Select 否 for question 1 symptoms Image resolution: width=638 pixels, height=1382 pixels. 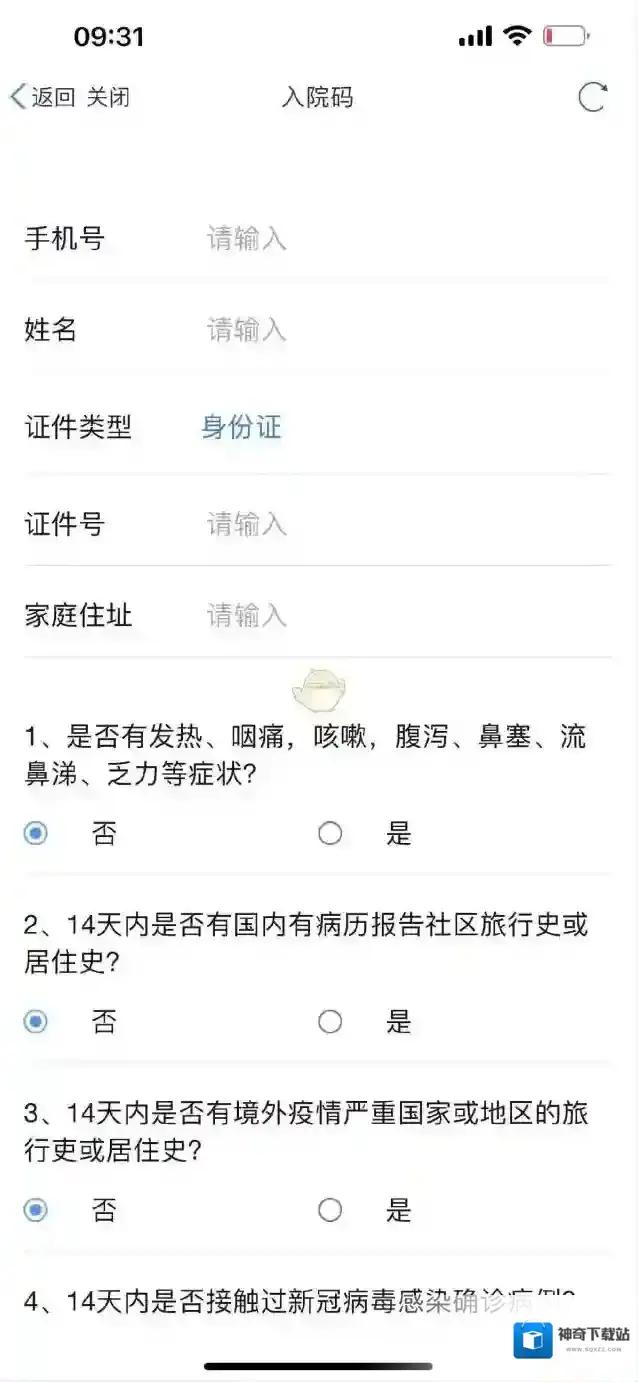(x=36, y=833)
